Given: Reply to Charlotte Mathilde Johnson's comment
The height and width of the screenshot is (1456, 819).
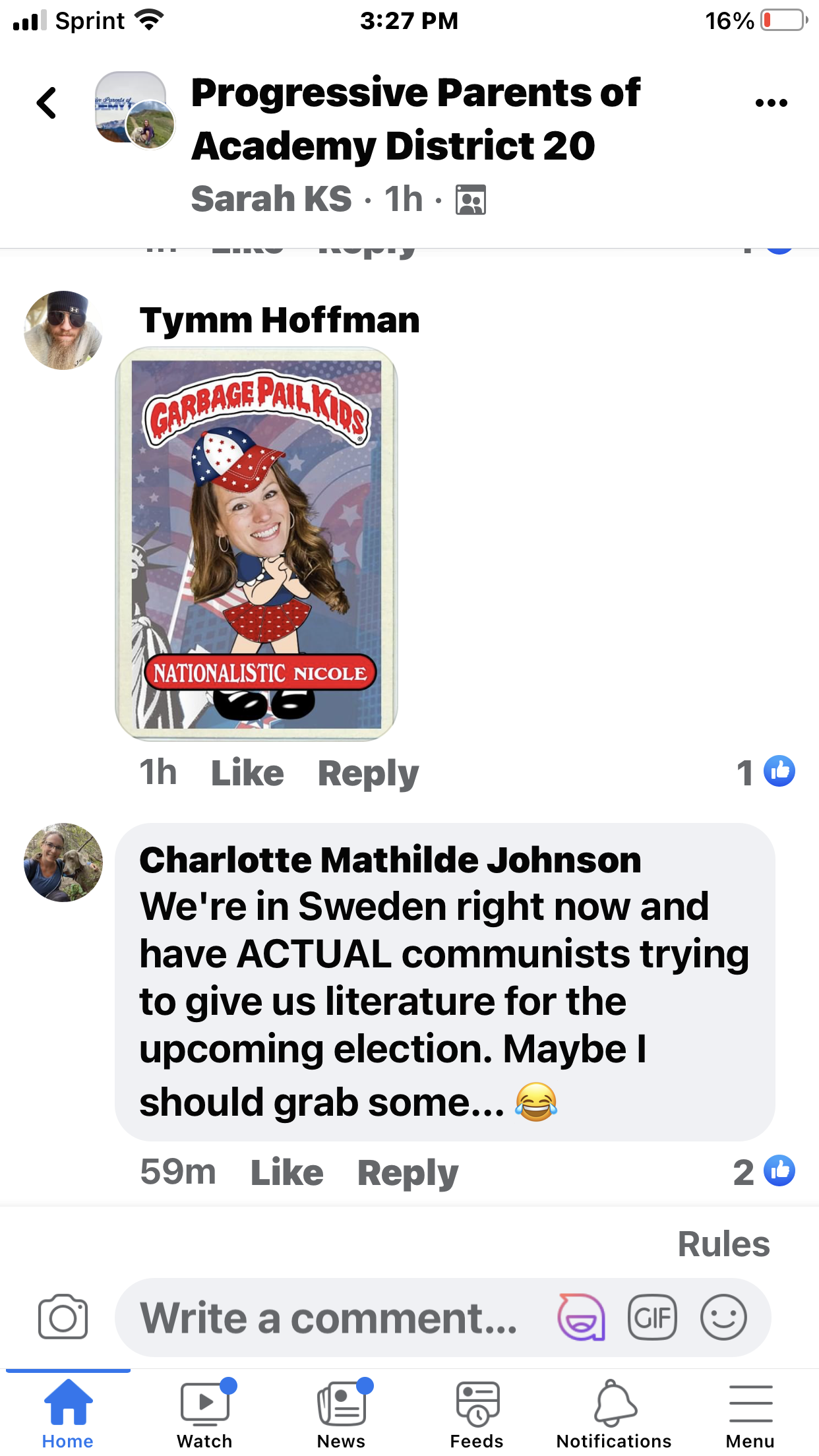Looking at the screenshot, I should pos(408,1172).
